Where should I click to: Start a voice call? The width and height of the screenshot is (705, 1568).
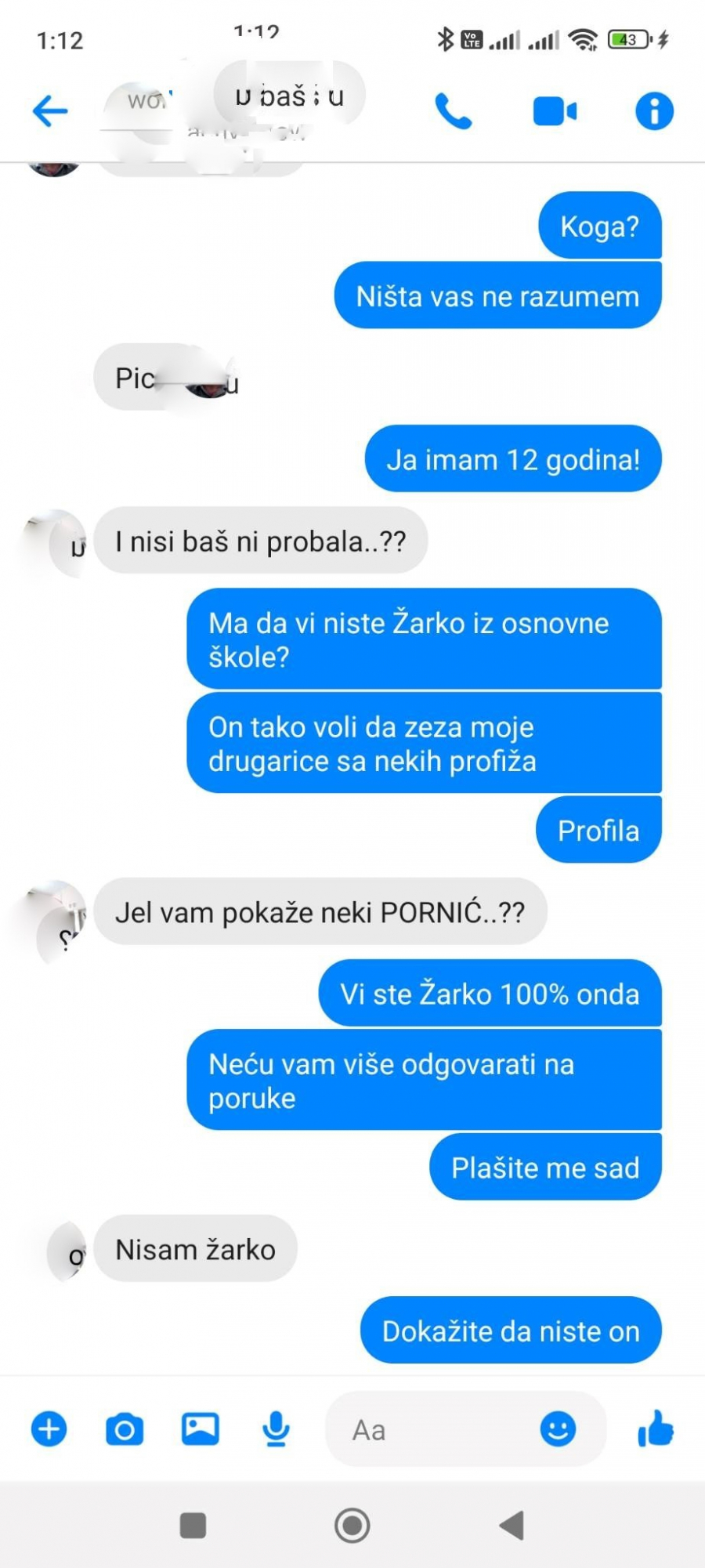click(x=454, y=111)
